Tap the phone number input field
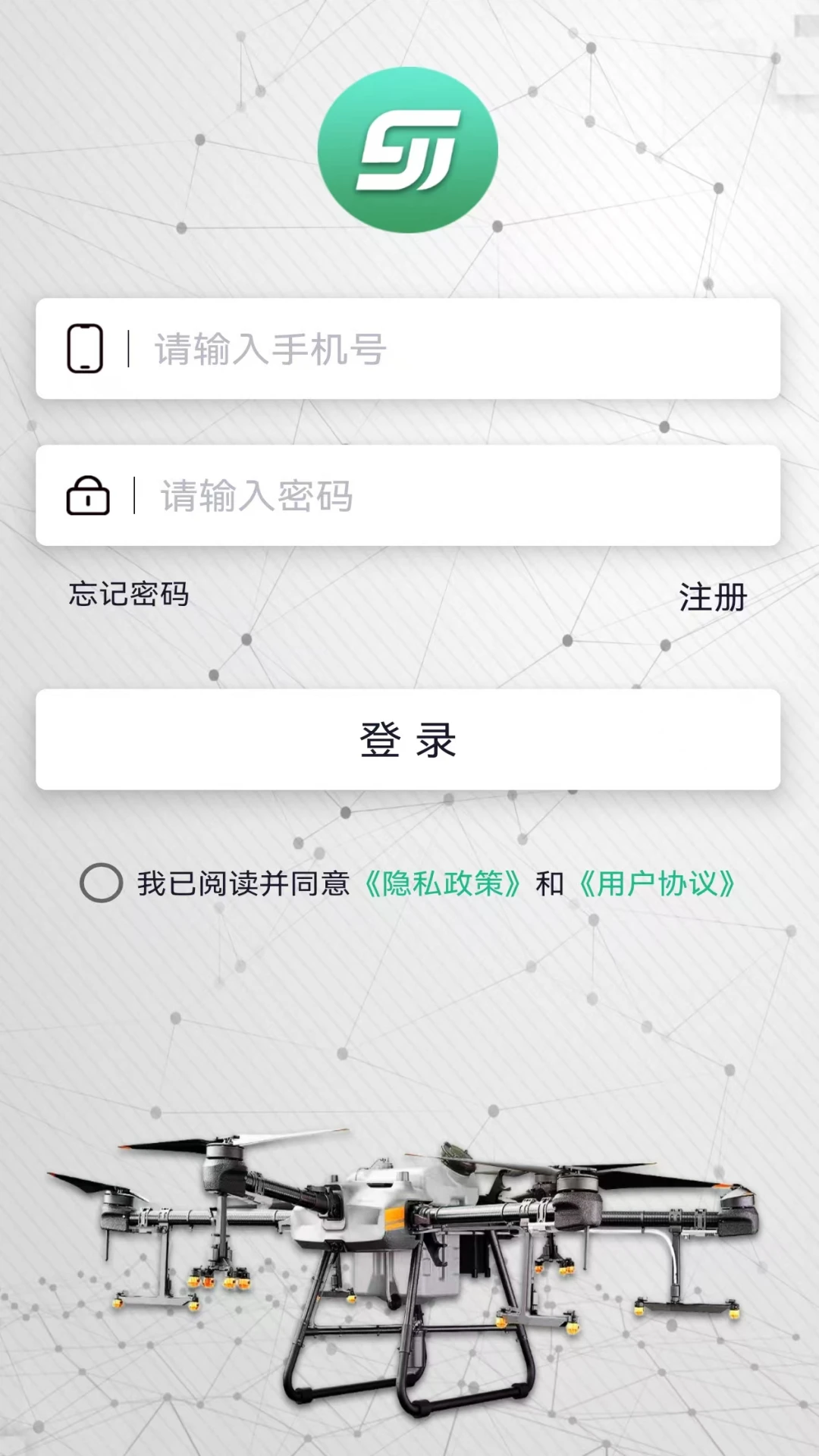This screenshot has height=1456, width=819. pos(408,349)
